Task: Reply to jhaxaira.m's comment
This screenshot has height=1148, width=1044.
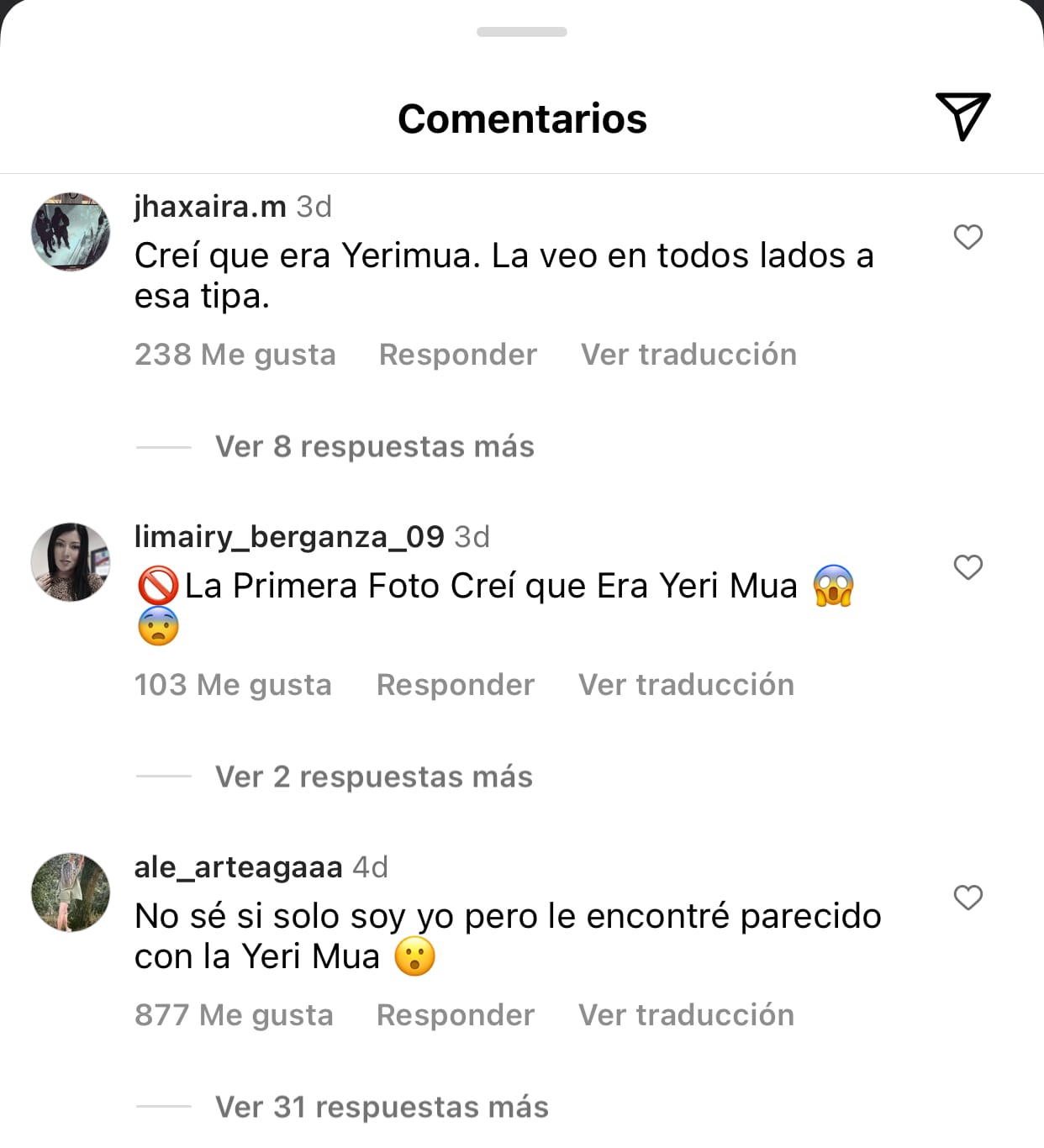Action: pos(457,355)
